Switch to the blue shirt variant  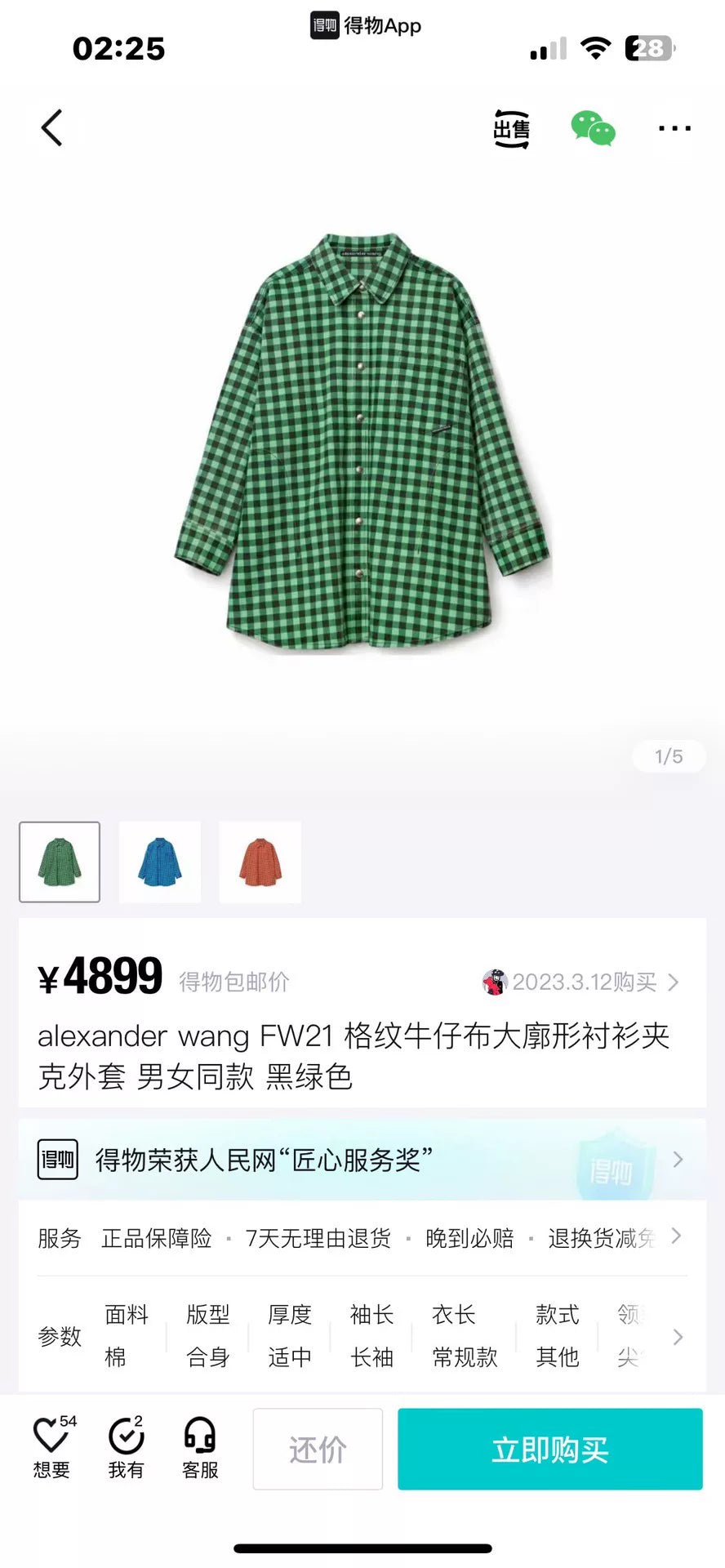tap(160, 862)
